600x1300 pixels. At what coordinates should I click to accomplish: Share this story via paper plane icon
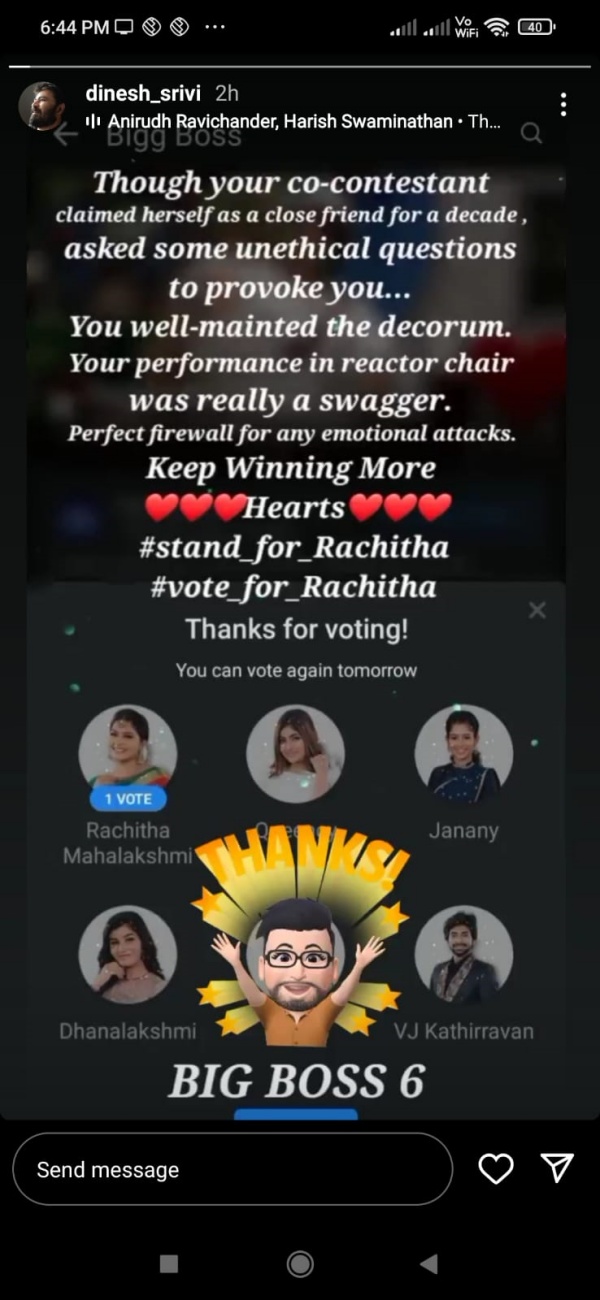point(557,1168)
